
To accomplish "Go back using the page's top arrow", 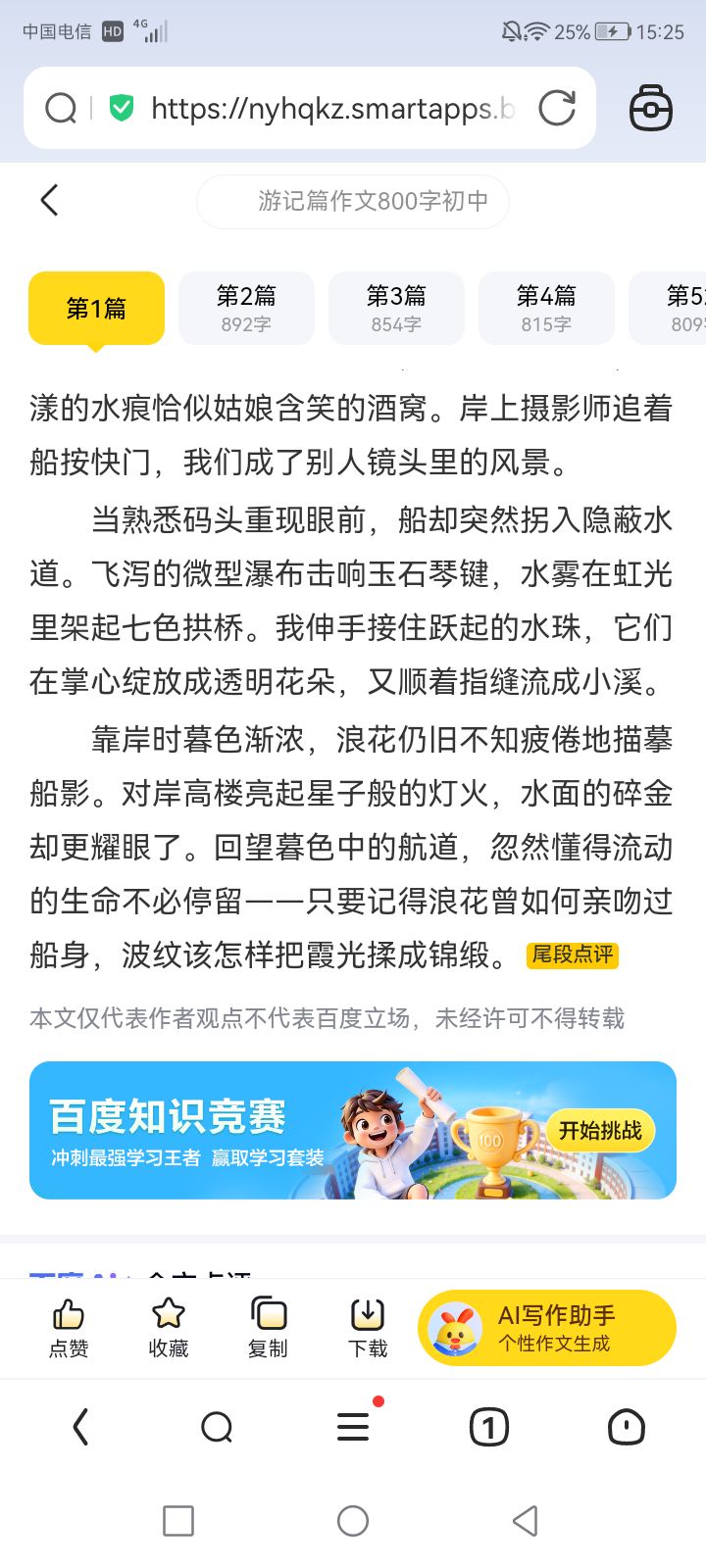I will click(x=49, y=200).
